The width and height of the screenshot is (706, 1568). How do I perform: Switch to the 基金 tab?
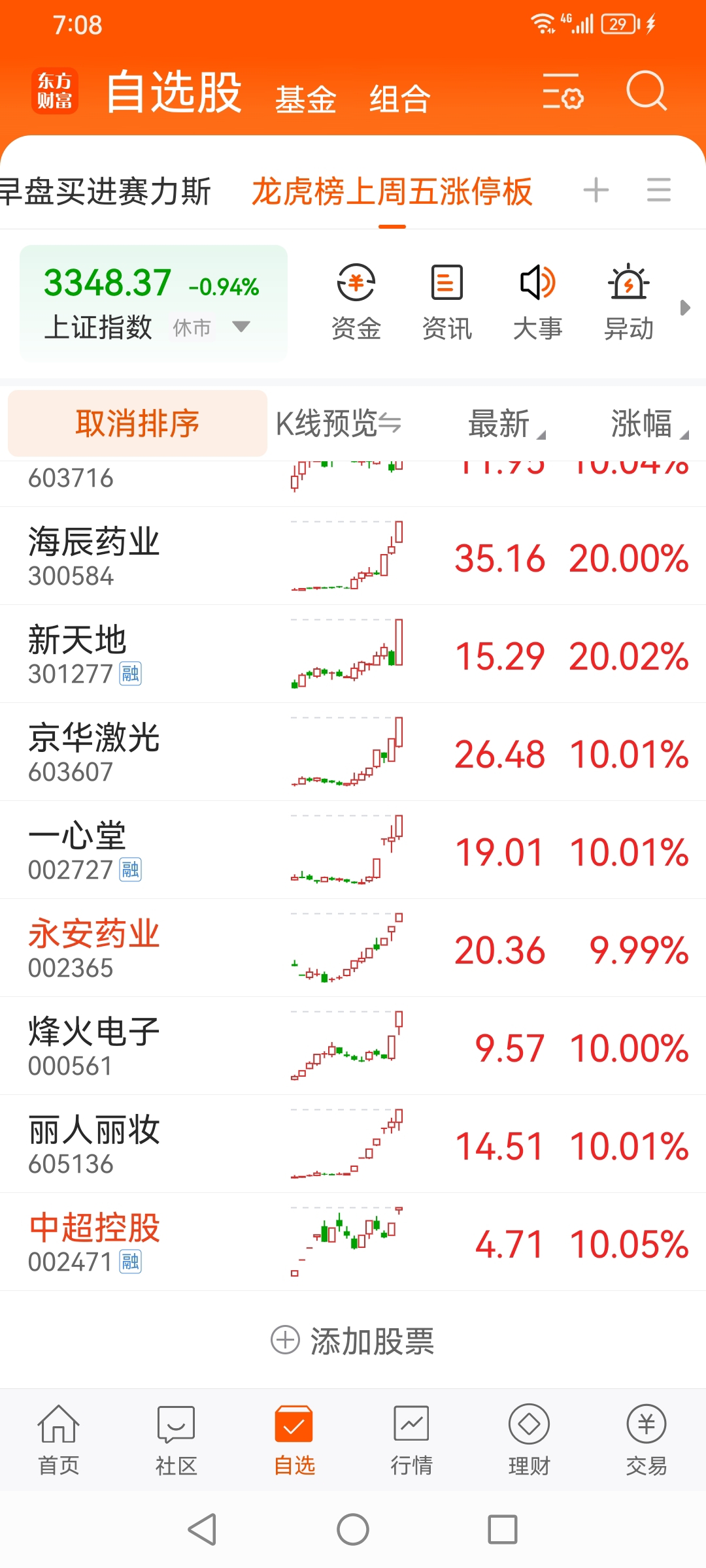(305, 99)
